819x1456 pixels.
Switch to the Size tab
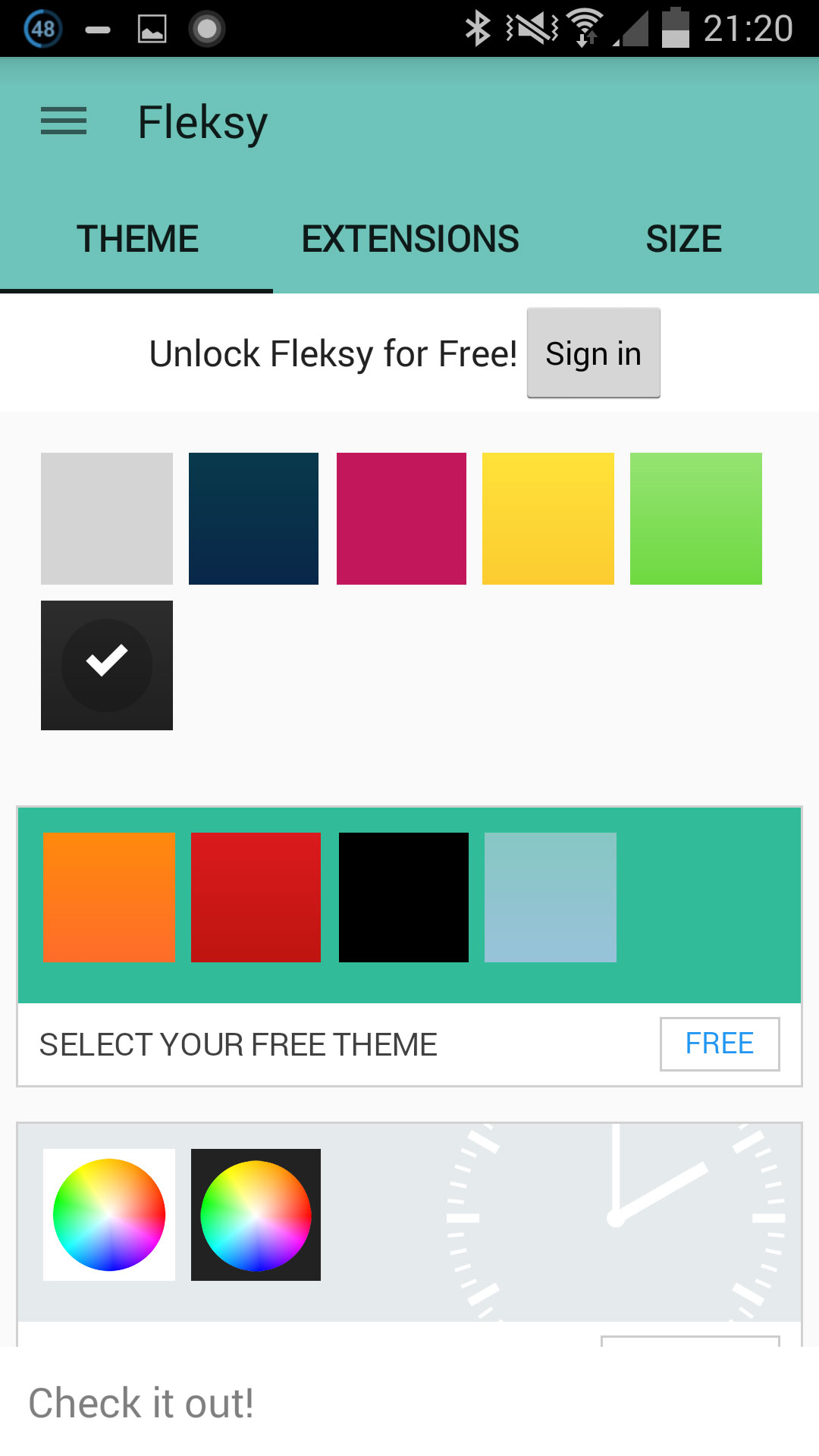pyautogui.click(x=683, y=240)
